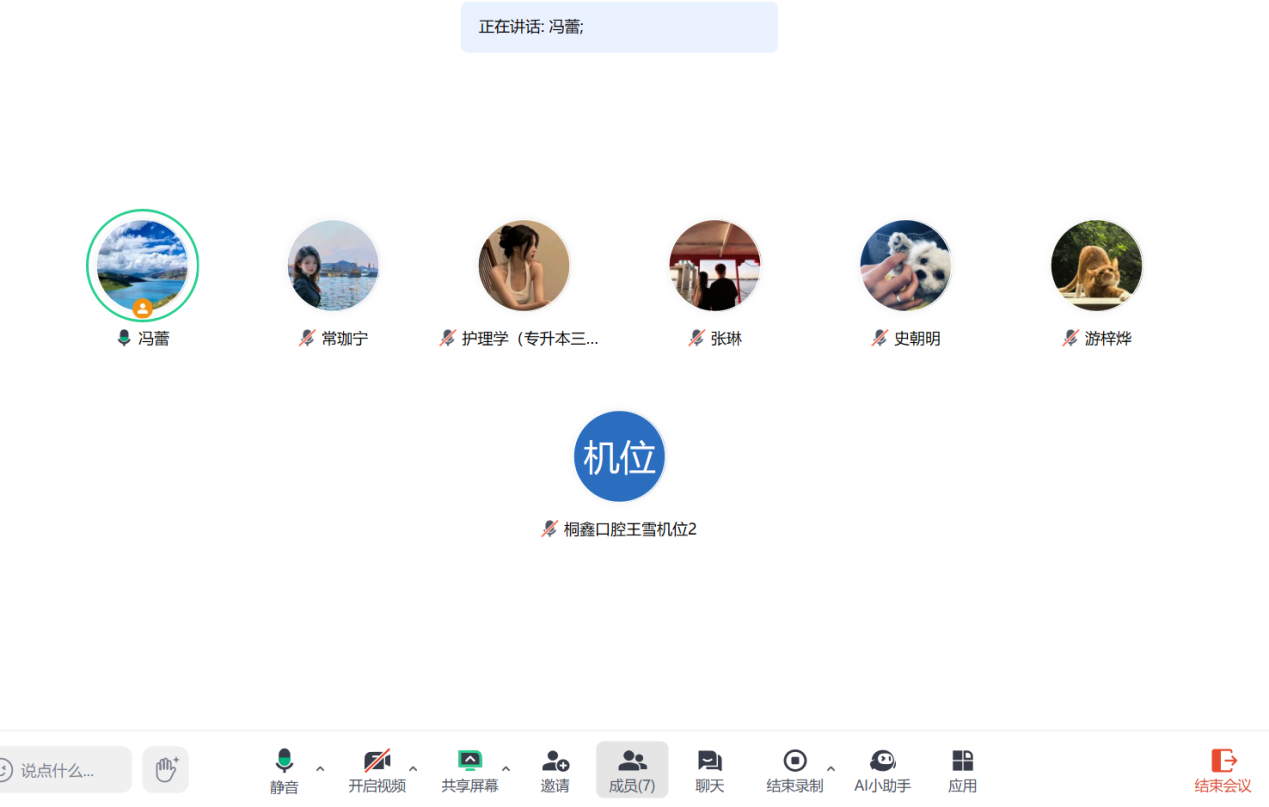End the meeting with 结束会议
Viewport: 1269px width, 807px height.
tap(1223, 770)
